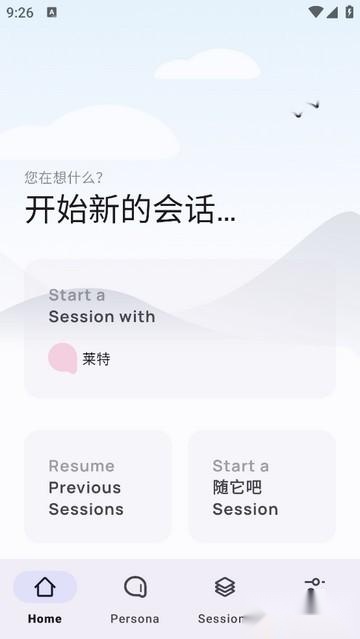Switch to the Home tab
Viewport: 360px width, 639px height.
[x=45, y=598]
